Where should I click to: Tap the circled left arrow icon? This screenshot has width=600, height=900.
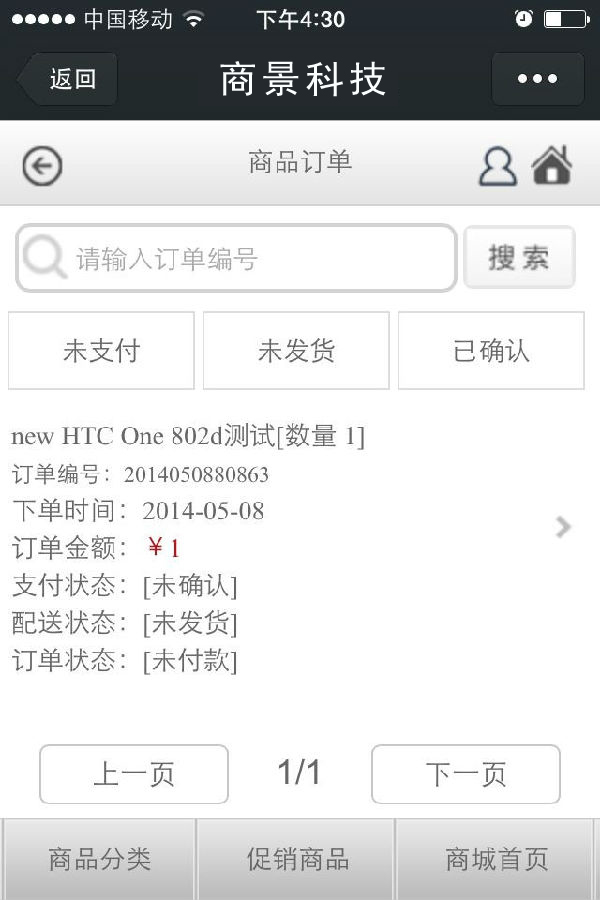click(x=42, y=166)
